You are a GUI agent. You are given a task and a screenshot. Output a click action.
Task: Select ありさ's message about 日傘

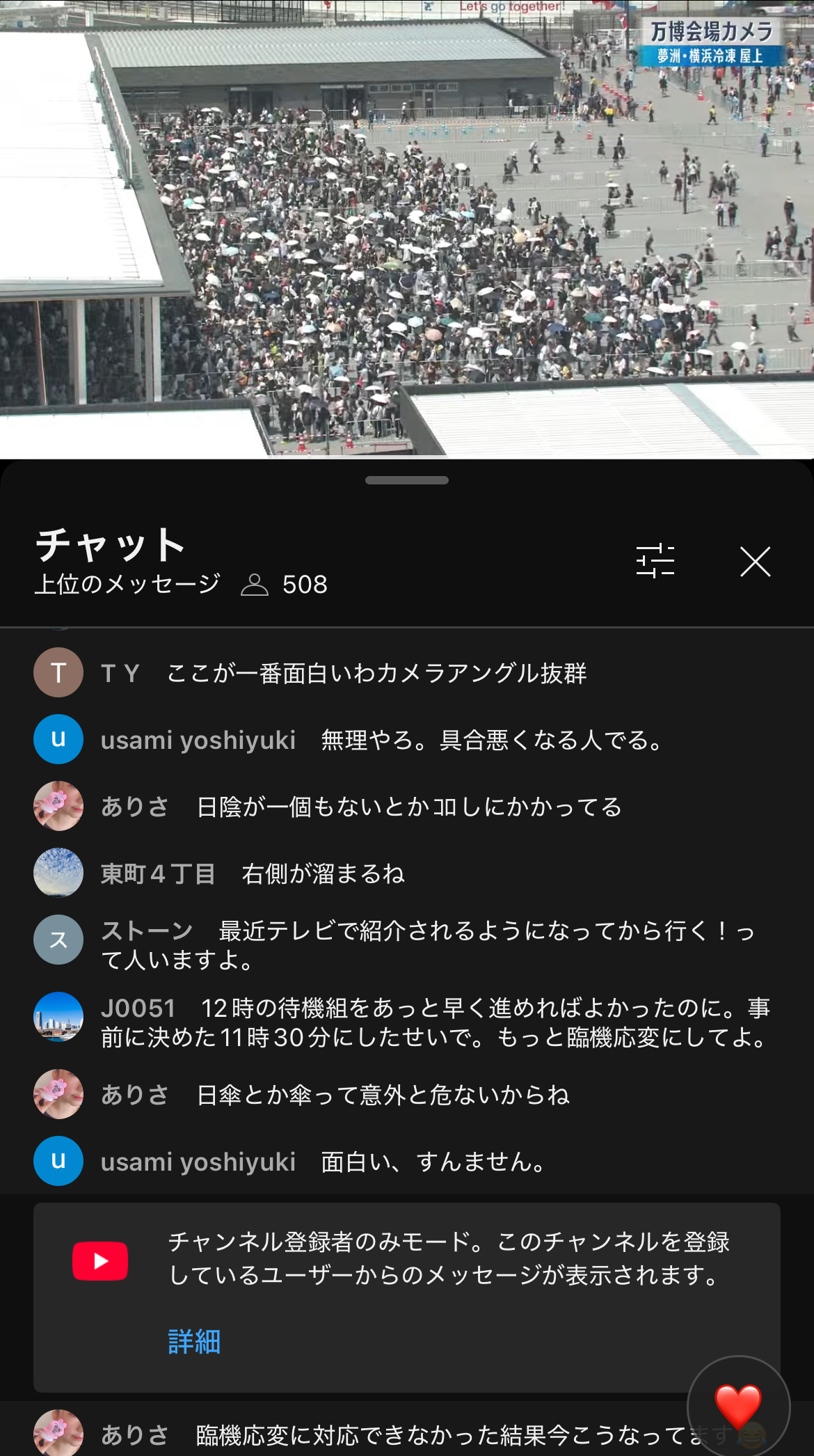(x=383, y=1095)
